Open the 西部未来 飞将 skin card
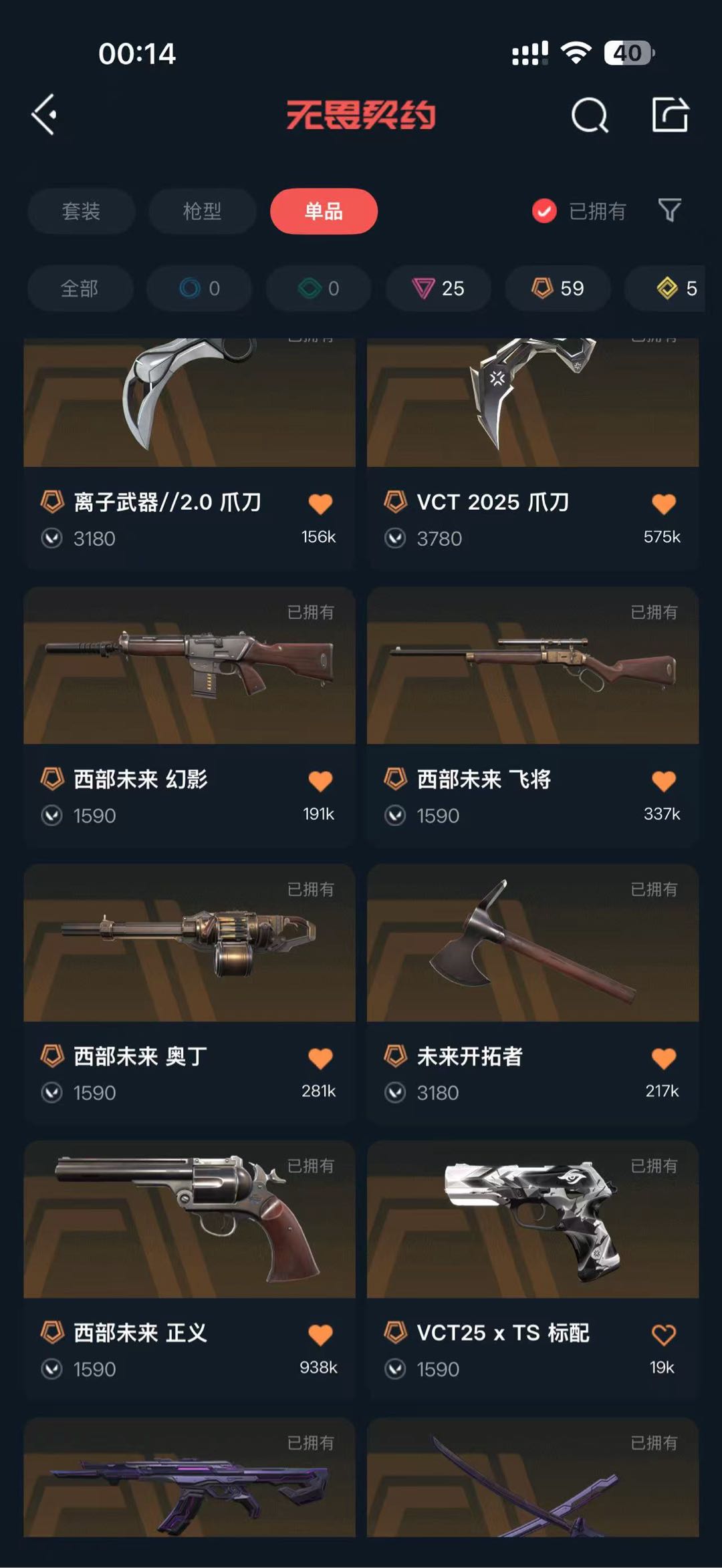This screenshot has height=1568, width=722. point(533,718)
